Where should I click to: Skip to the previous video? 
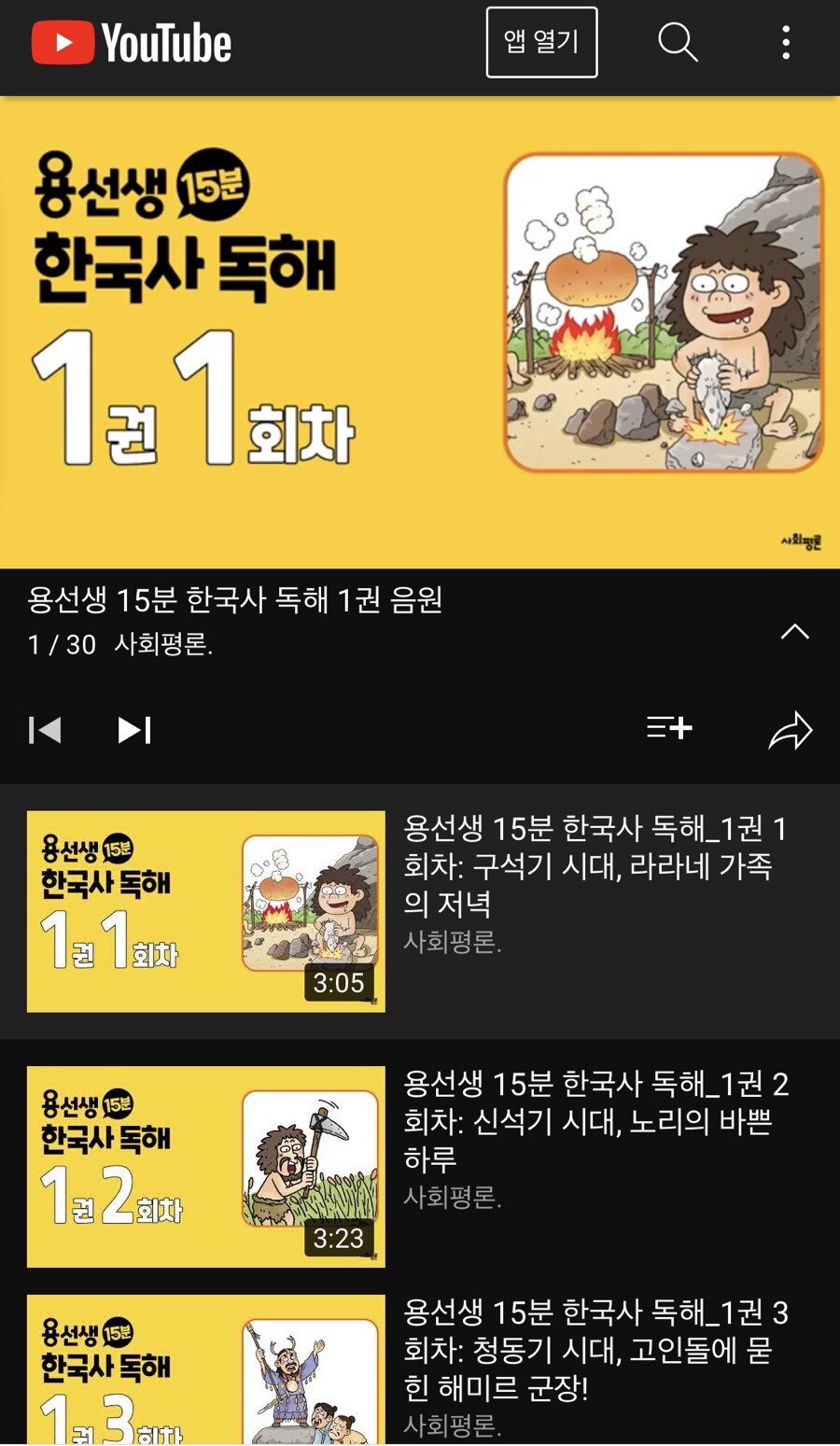[45, 730]
